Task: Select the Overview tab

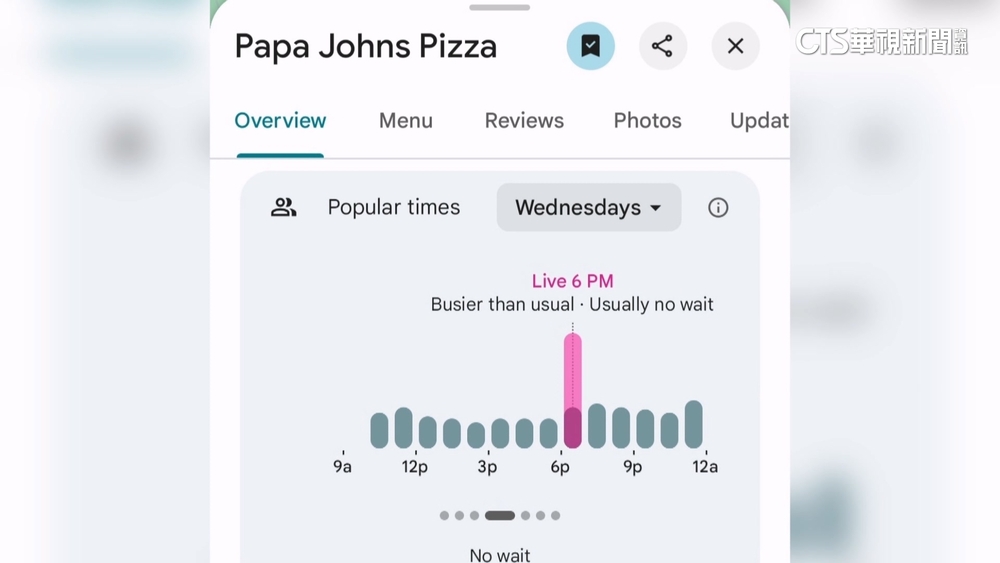Action: [x=280, y=121]
